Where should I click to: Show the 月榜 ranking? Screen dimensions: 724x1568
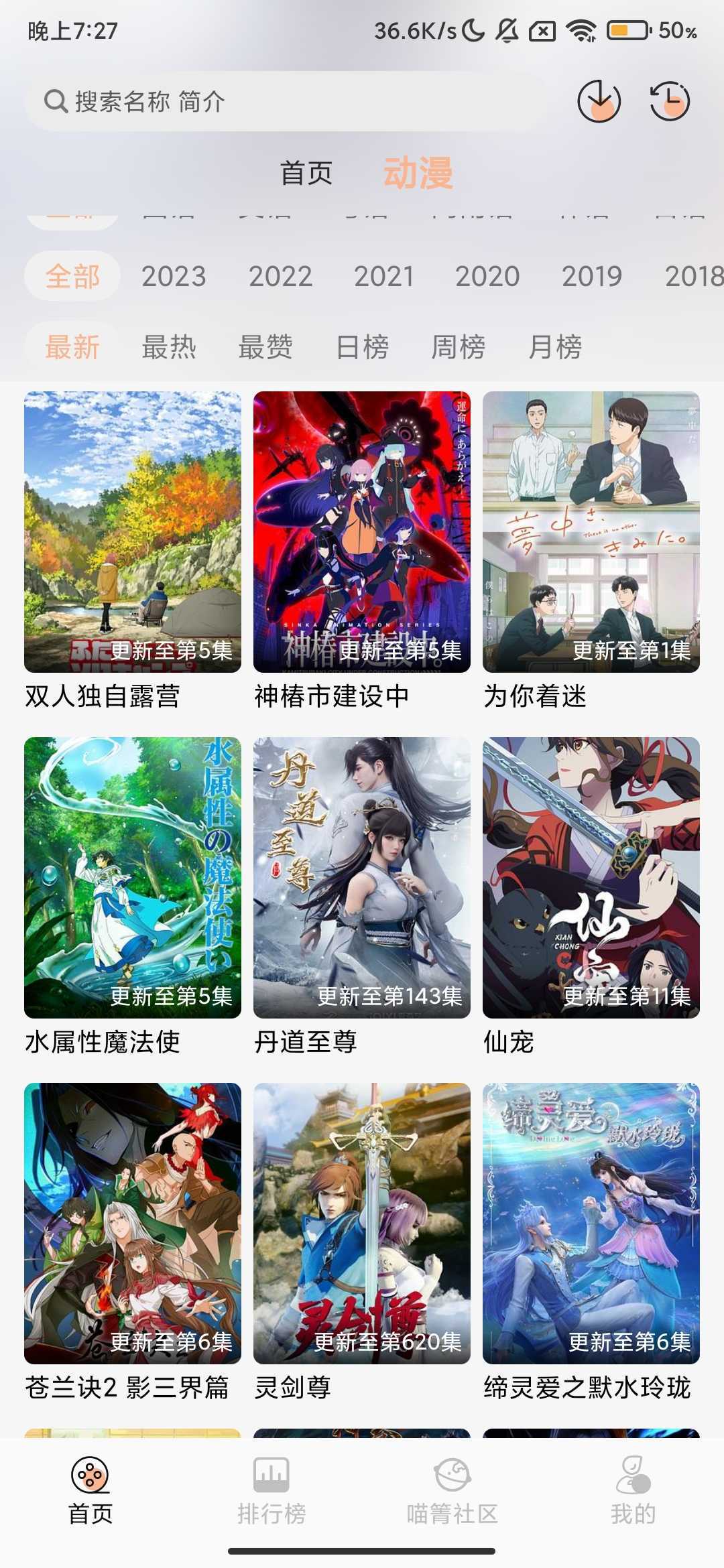(555, 347)
